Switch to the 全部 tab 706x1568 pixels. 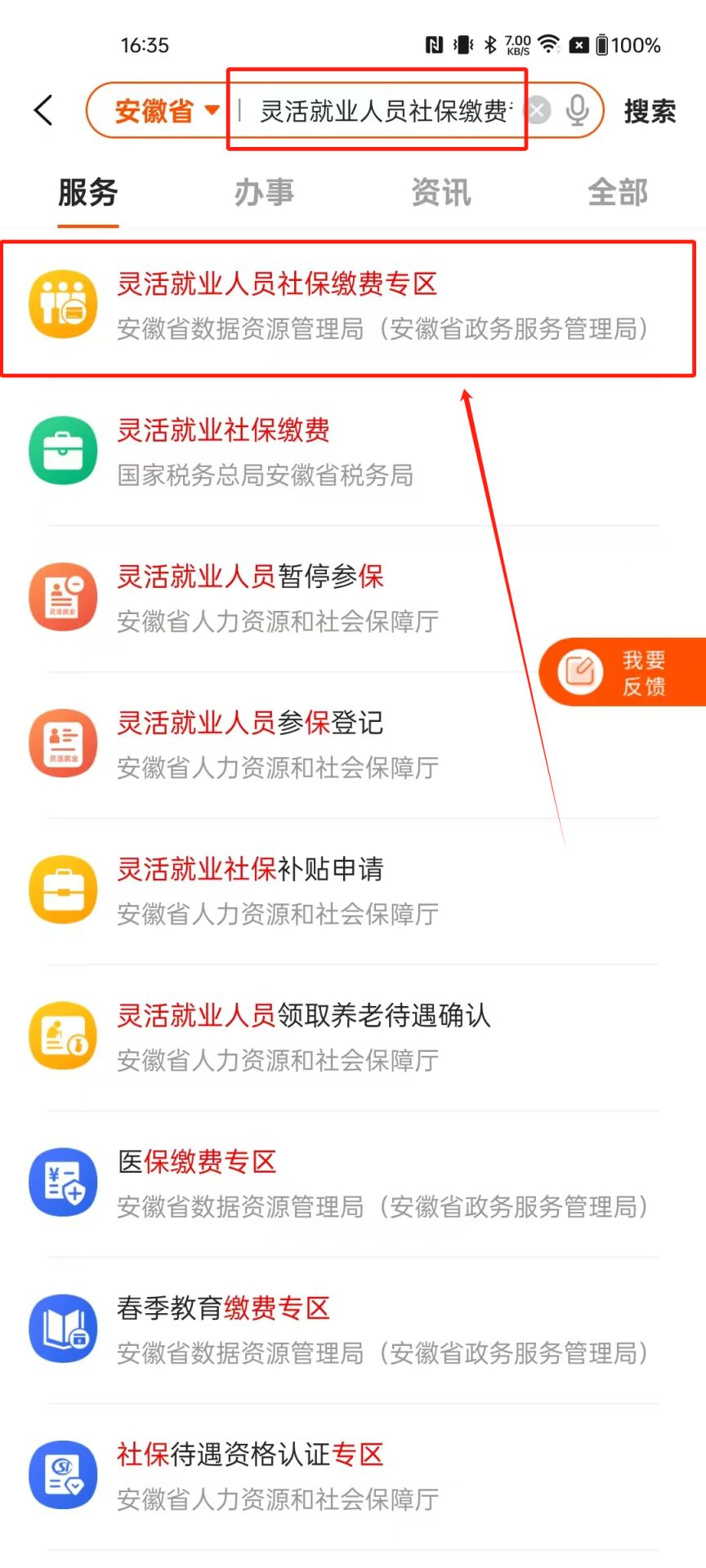click(617, 193)
